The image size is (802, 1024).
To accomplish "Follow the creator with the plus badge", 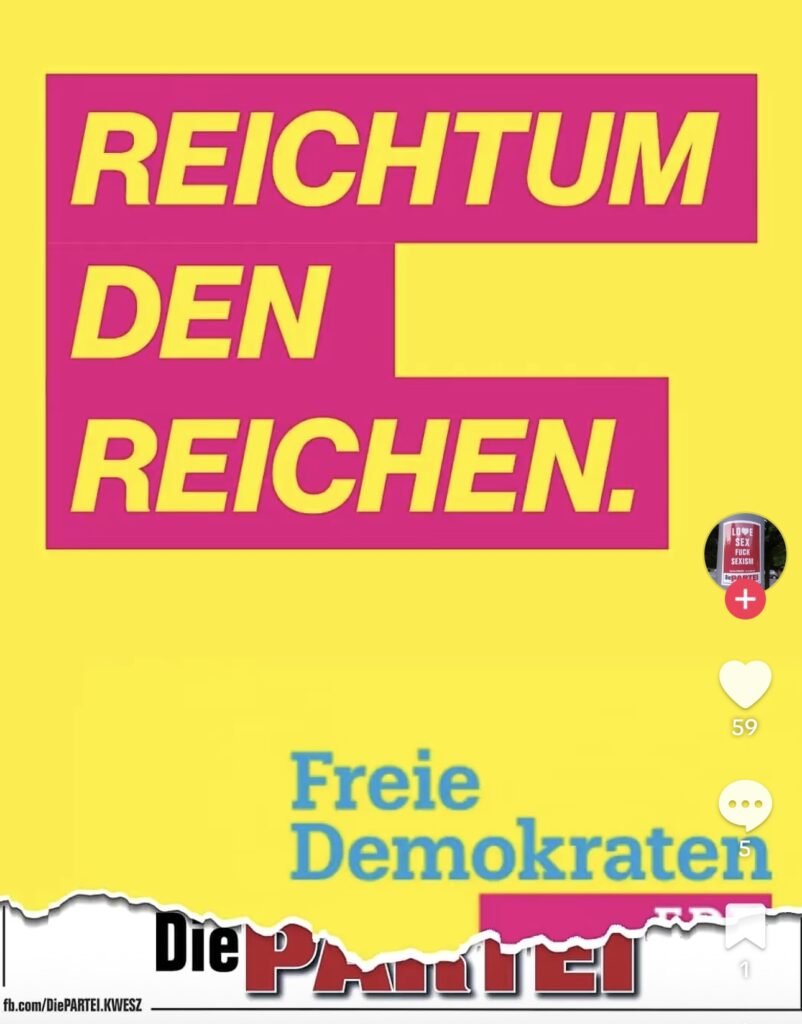I will pyautogui.click(x=745, y=600).
